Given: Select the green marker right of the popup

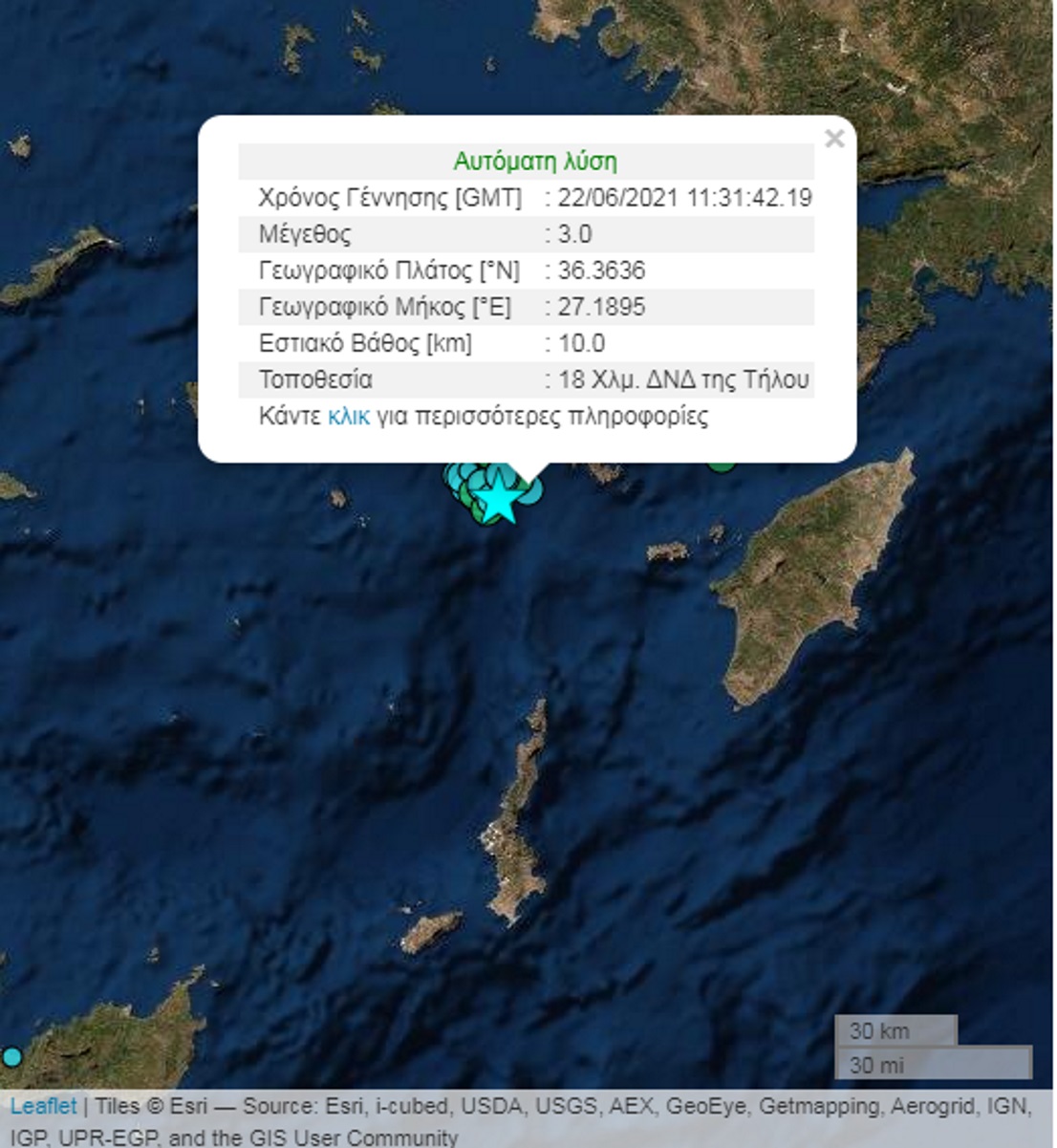Looking at the screenshot, I should (723, 466).
